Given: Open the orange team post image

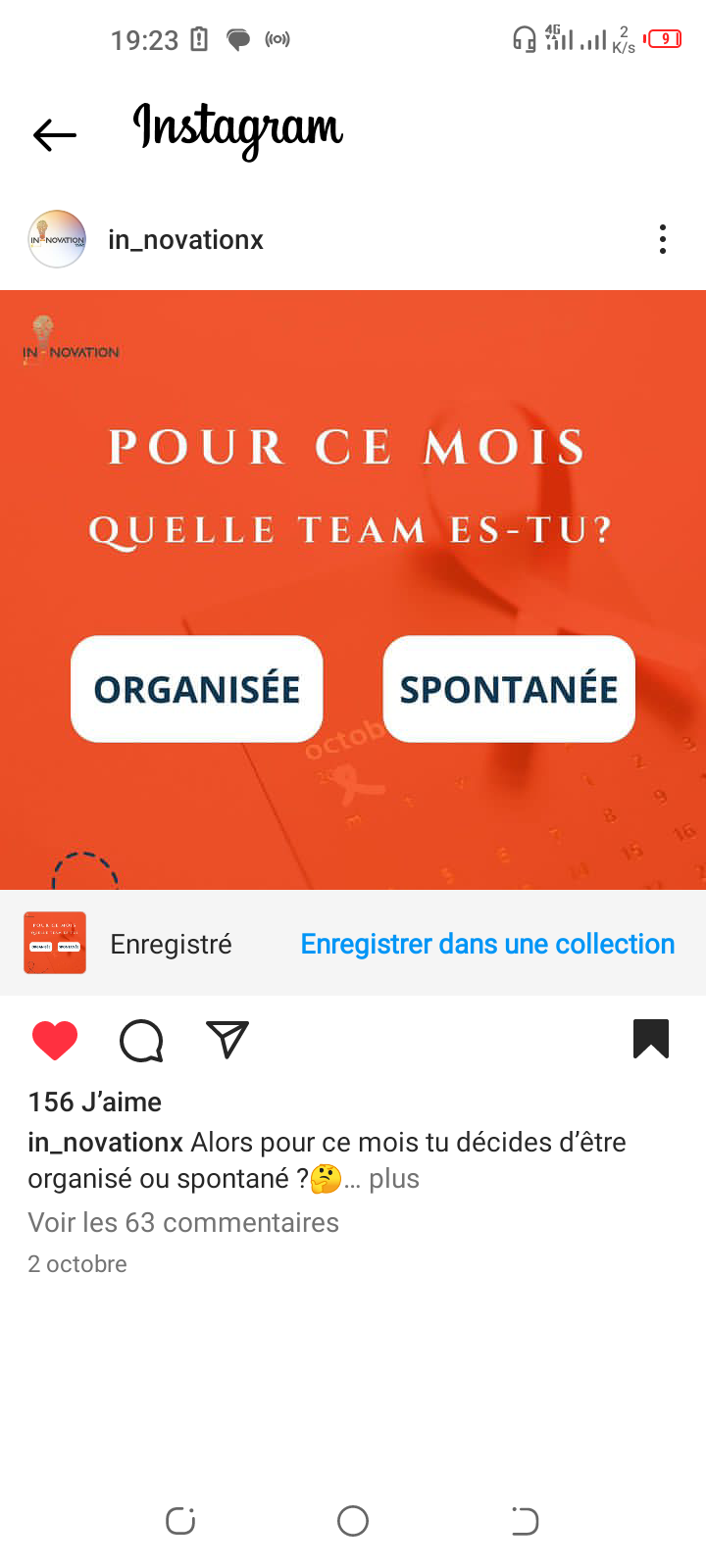Looking at the screenshot, I should pos(353,588).
